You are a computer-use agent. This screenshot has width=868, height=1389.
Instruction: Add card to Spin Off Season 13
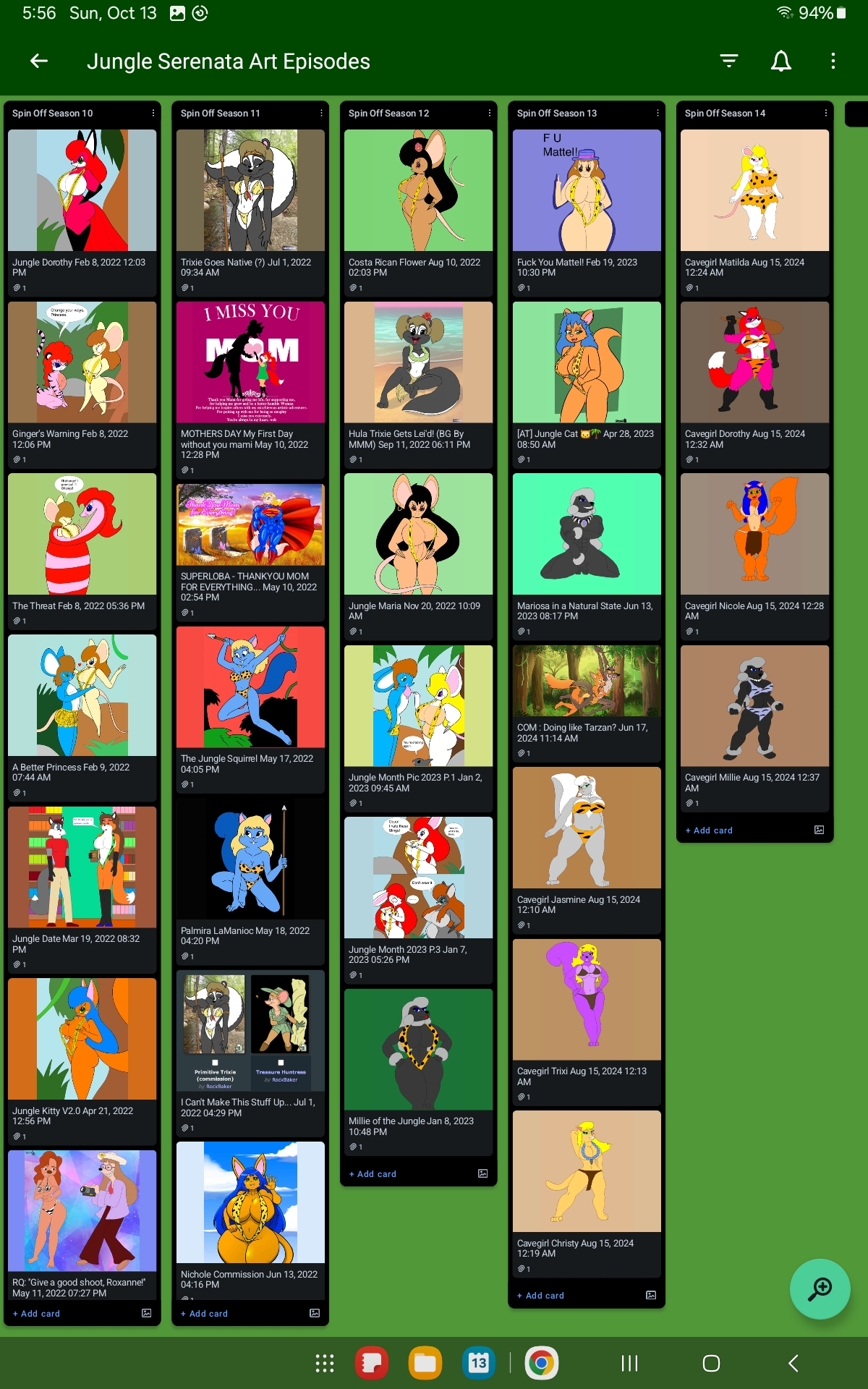(x=540, y=1296)
